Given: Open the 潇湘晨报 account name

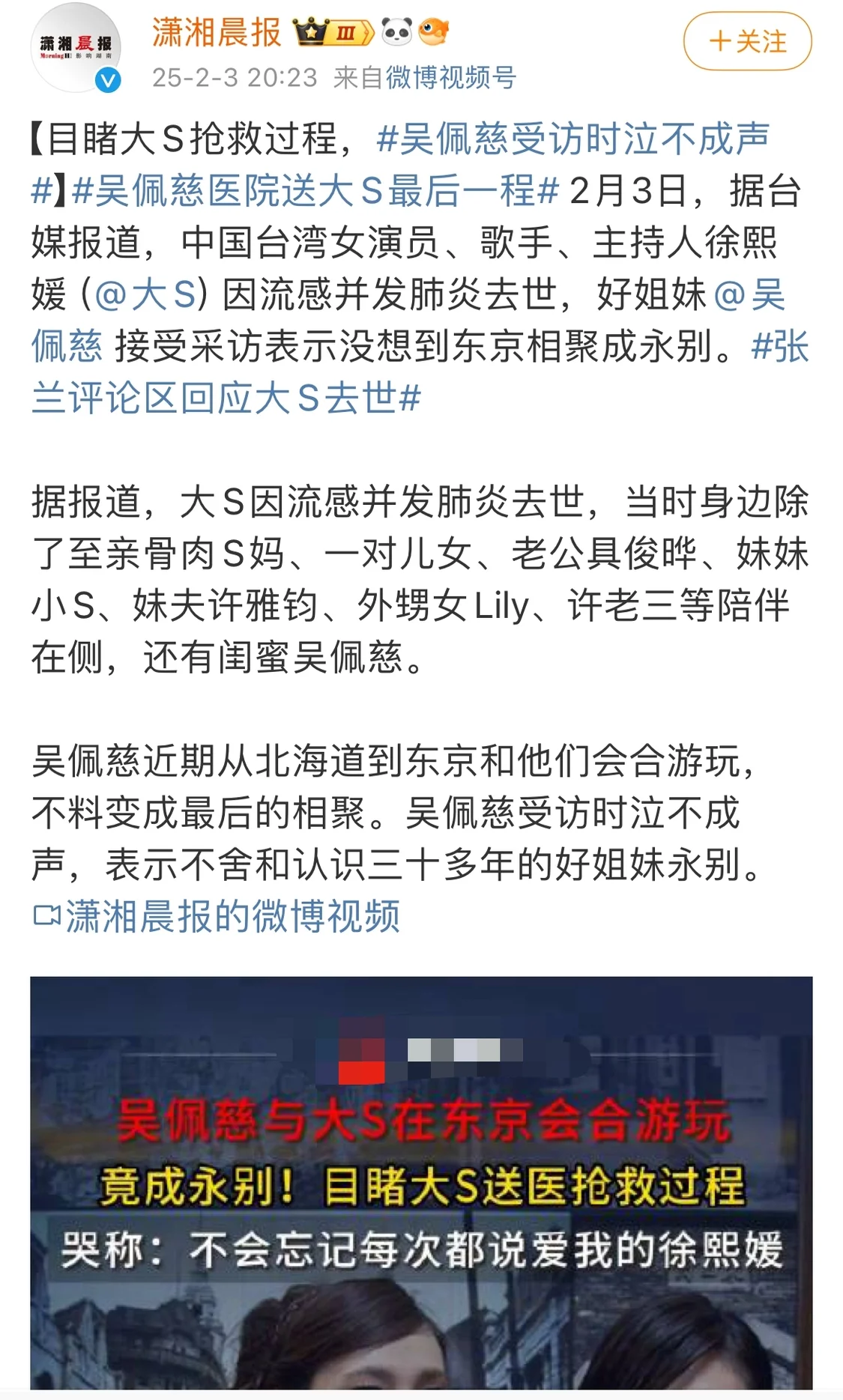Looking at the screenshot, I should click(217, 32).
